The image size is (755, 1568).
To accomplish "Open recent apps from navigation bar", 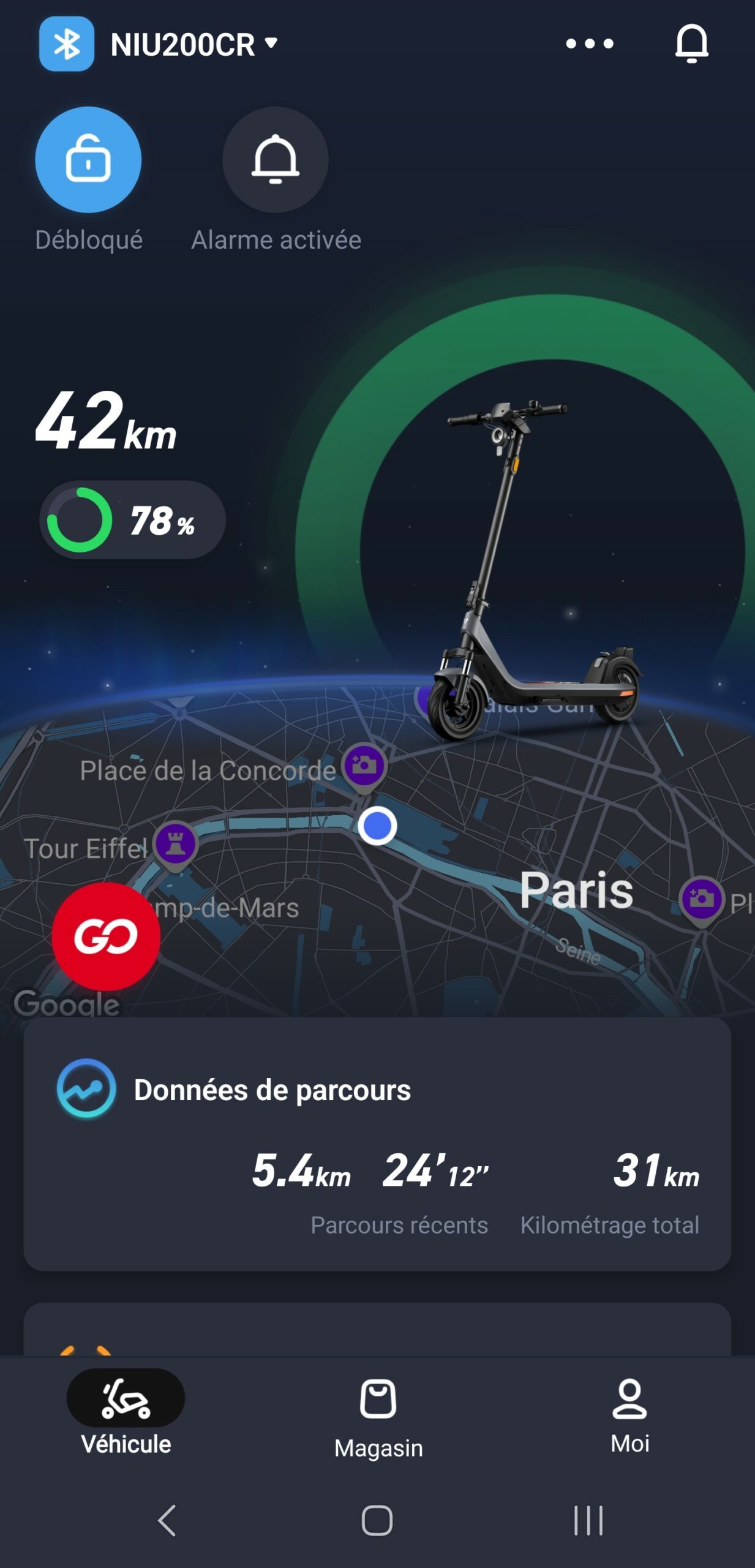I will tap(588, 1520).
